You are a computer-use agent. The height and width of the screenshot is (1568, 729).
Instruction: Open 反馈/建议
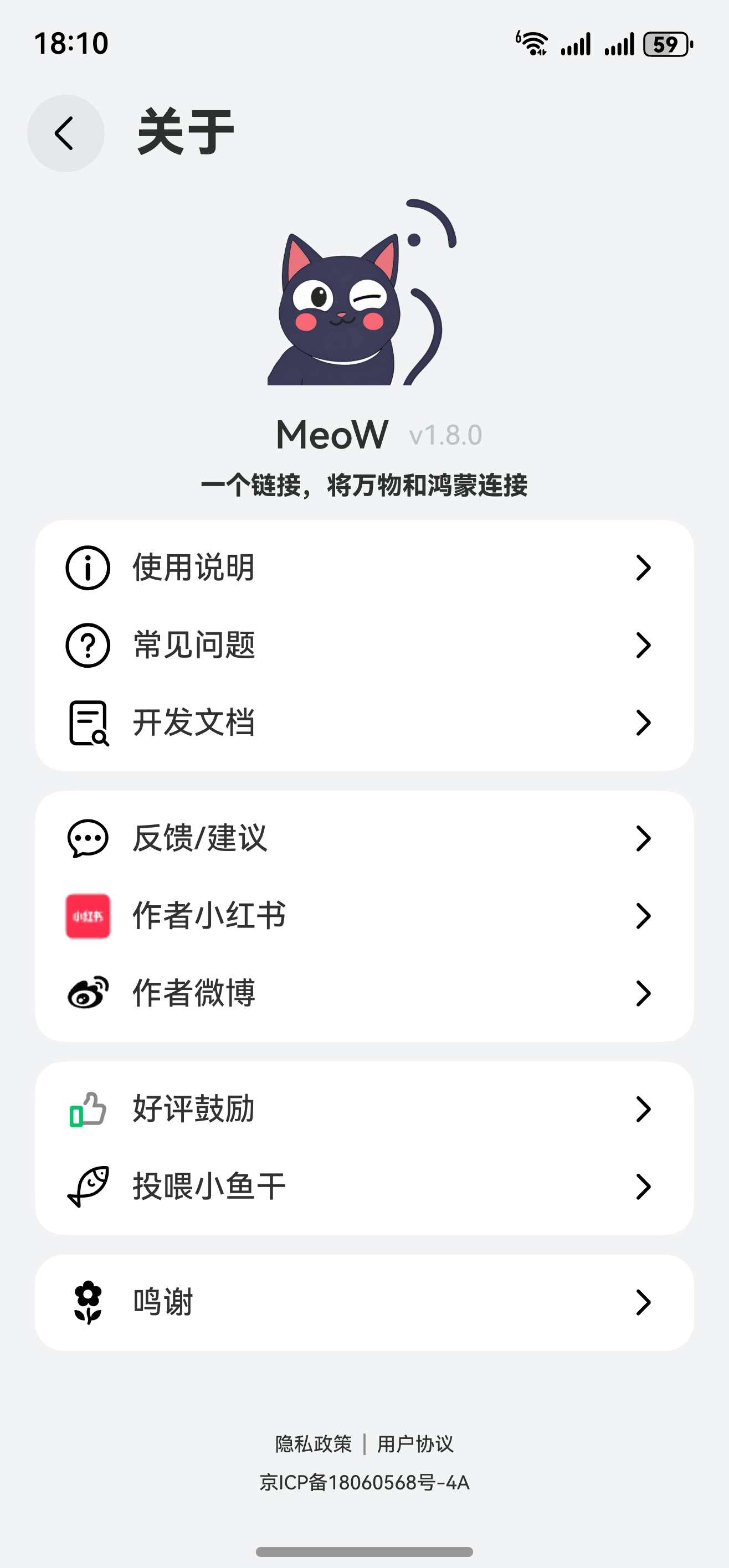(x=364, y=838)
